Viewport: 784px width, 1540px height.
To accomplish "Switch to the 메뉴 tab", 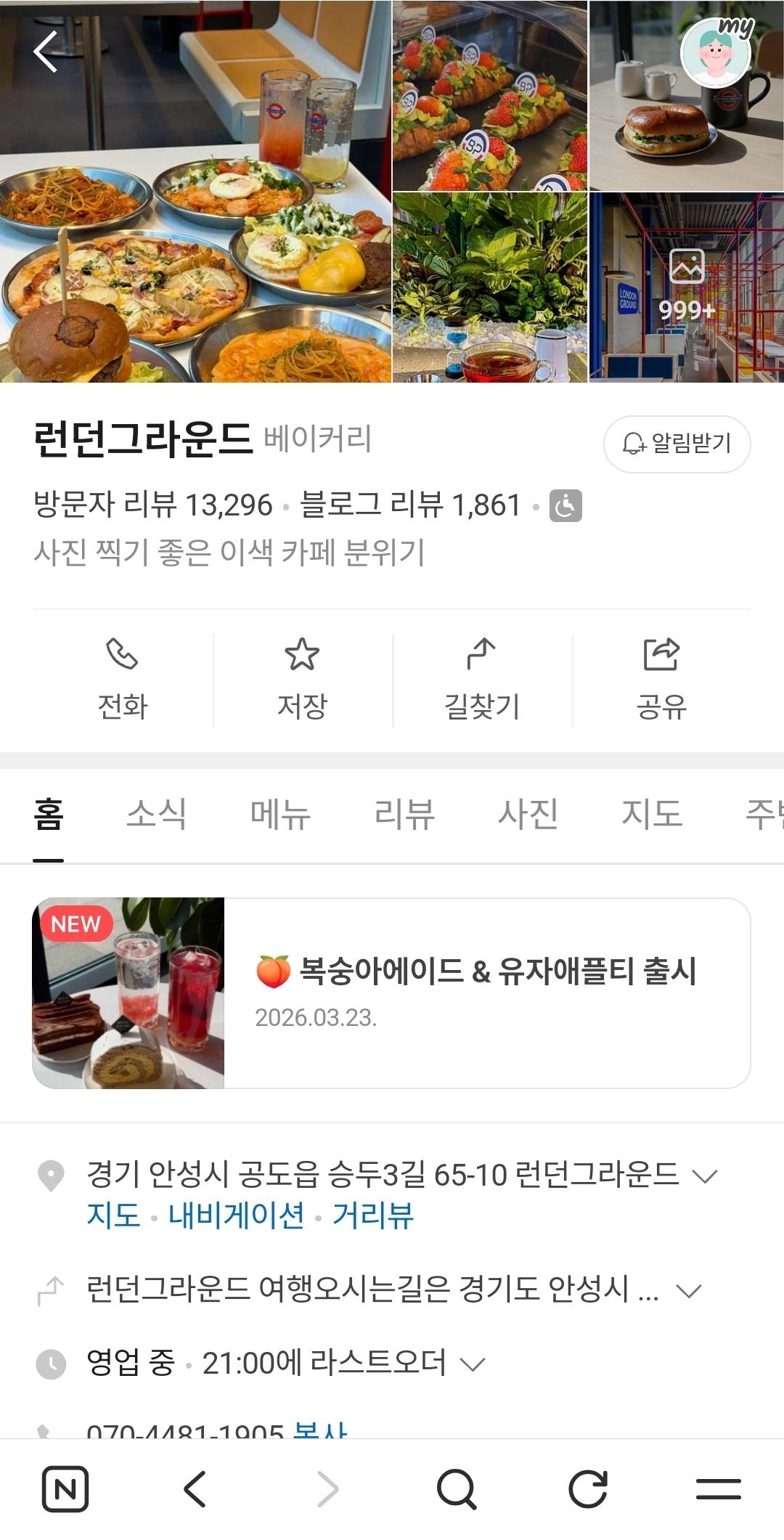I will (x=280, y=814).
